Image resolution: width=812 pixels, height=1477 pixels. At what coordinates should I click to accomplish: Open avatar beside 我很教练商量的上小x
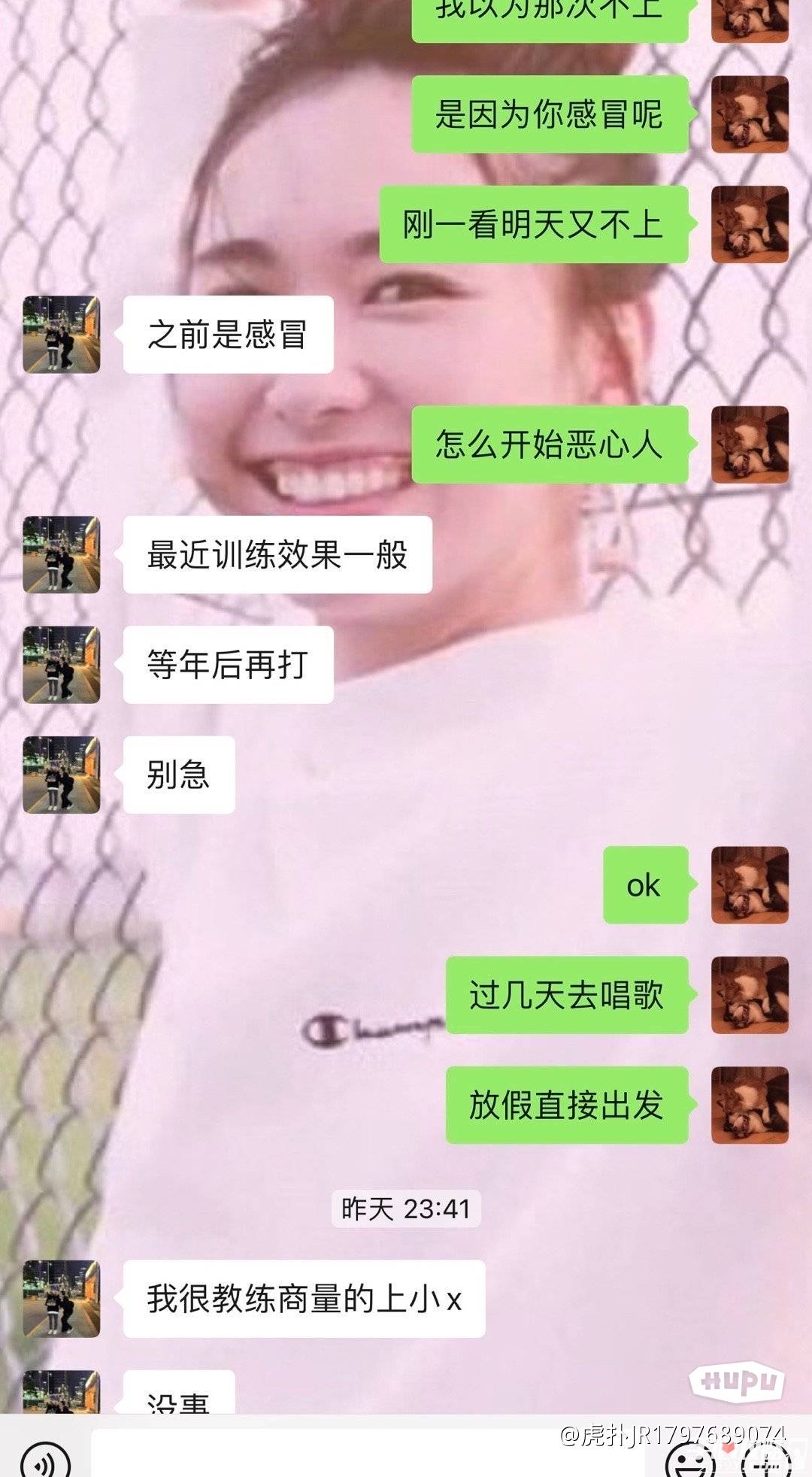click(61, 1299)
